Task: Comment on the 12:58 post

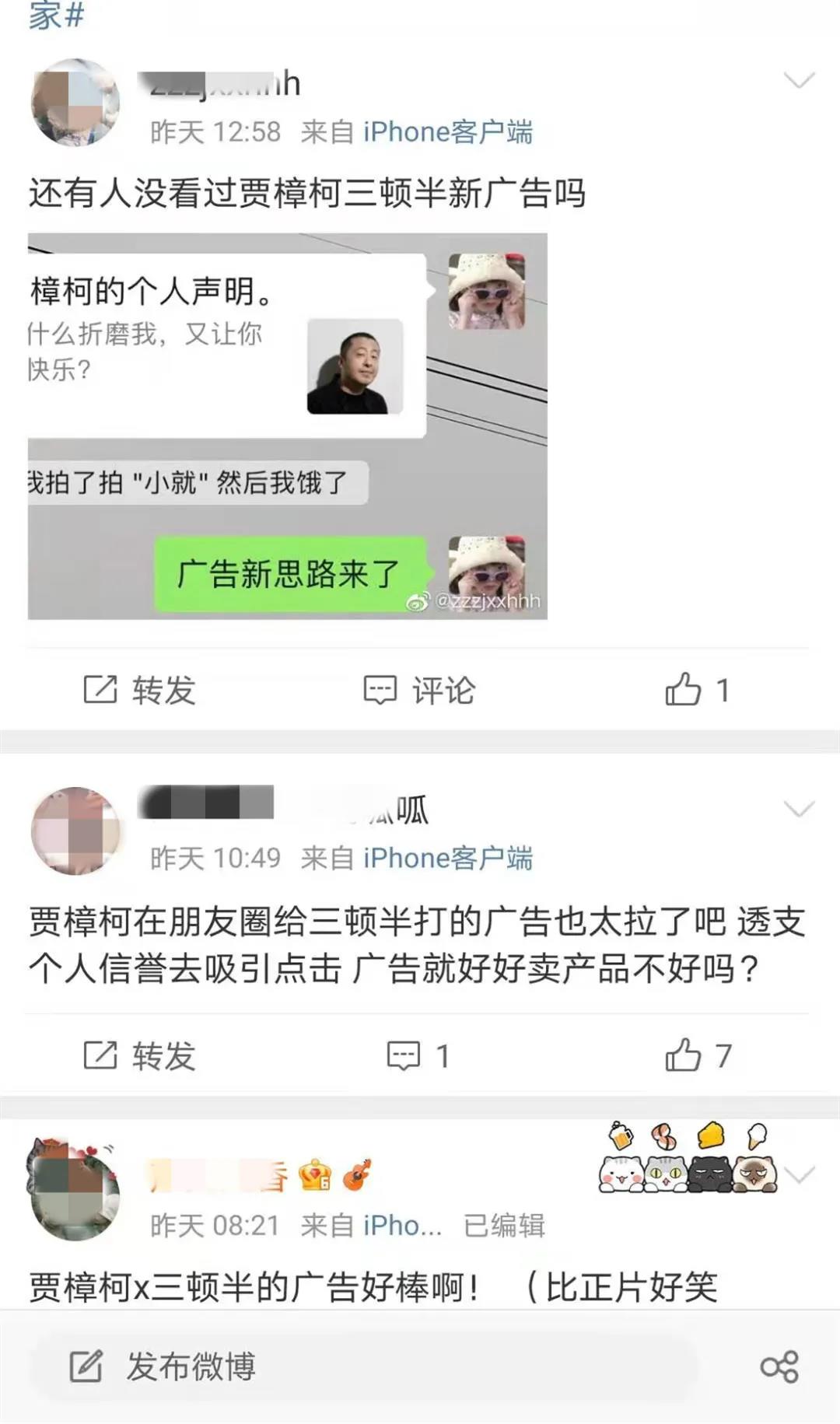Action: [x=420, y=690]
